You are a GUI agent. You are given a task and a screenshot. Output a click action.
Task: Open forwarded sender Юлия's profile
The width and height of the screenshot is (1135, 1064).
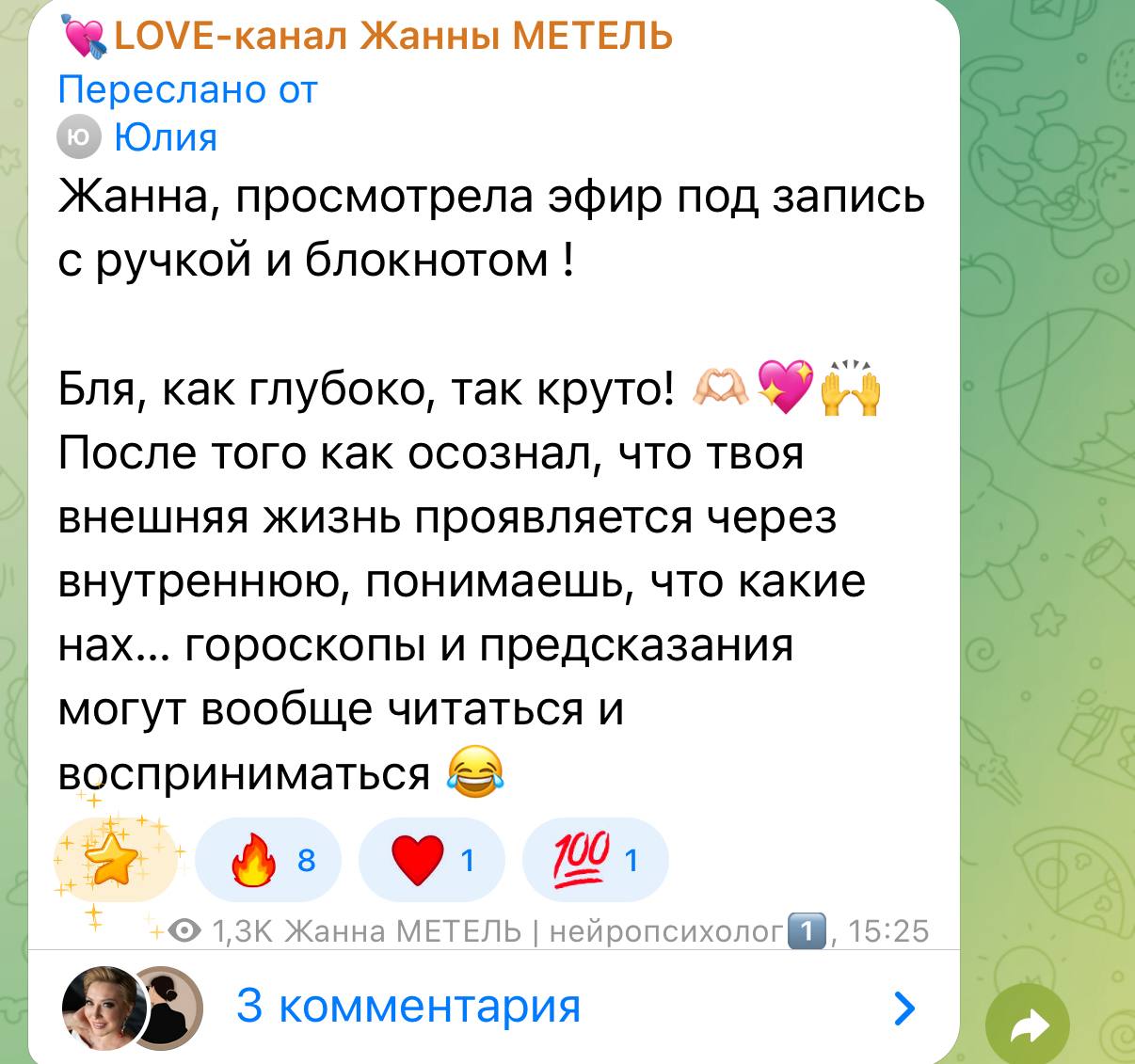[165, 137]
